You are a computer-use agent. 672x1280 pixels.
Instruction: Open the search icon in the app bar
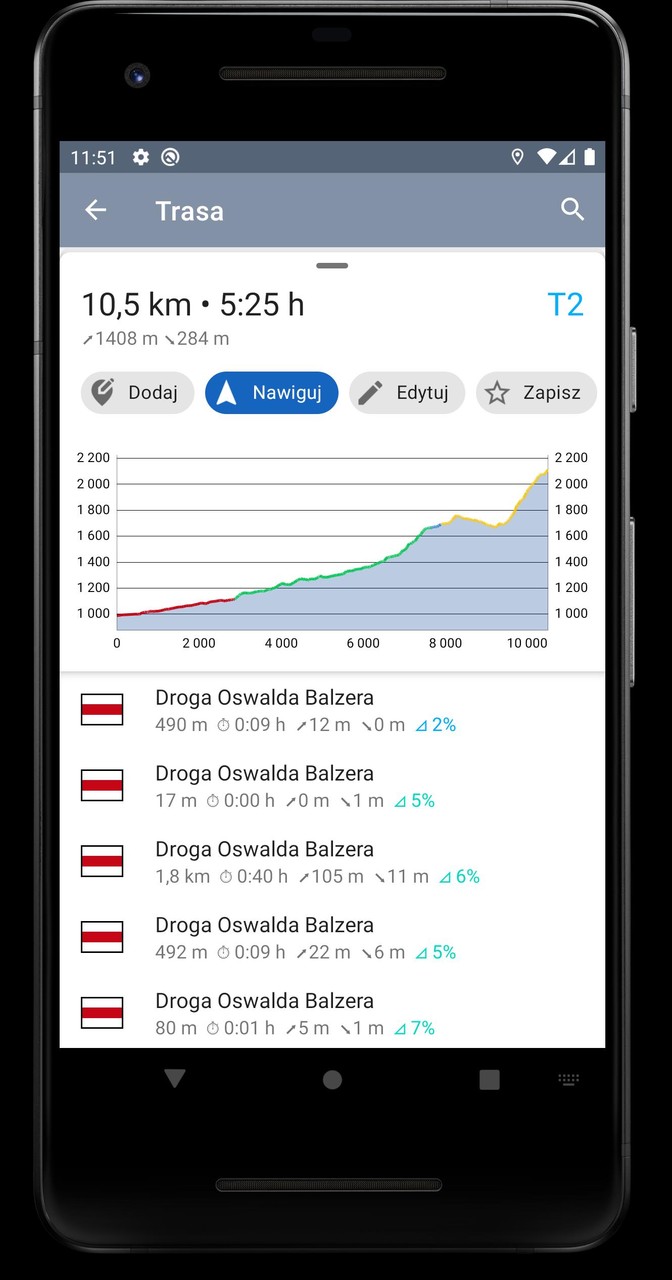pyautogui.click(x=572, y=210)
